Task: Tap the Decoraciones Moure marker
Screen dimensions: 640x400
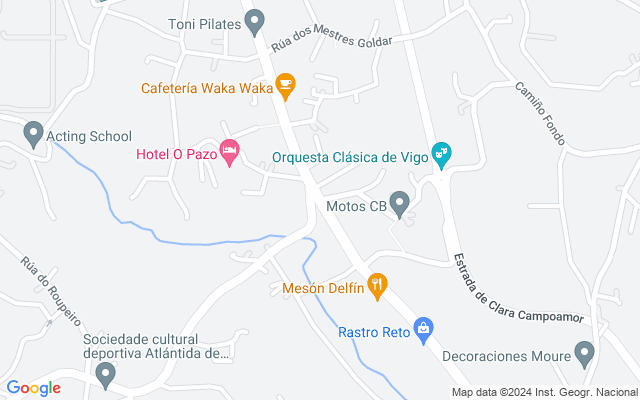Action: coord(585,354)
